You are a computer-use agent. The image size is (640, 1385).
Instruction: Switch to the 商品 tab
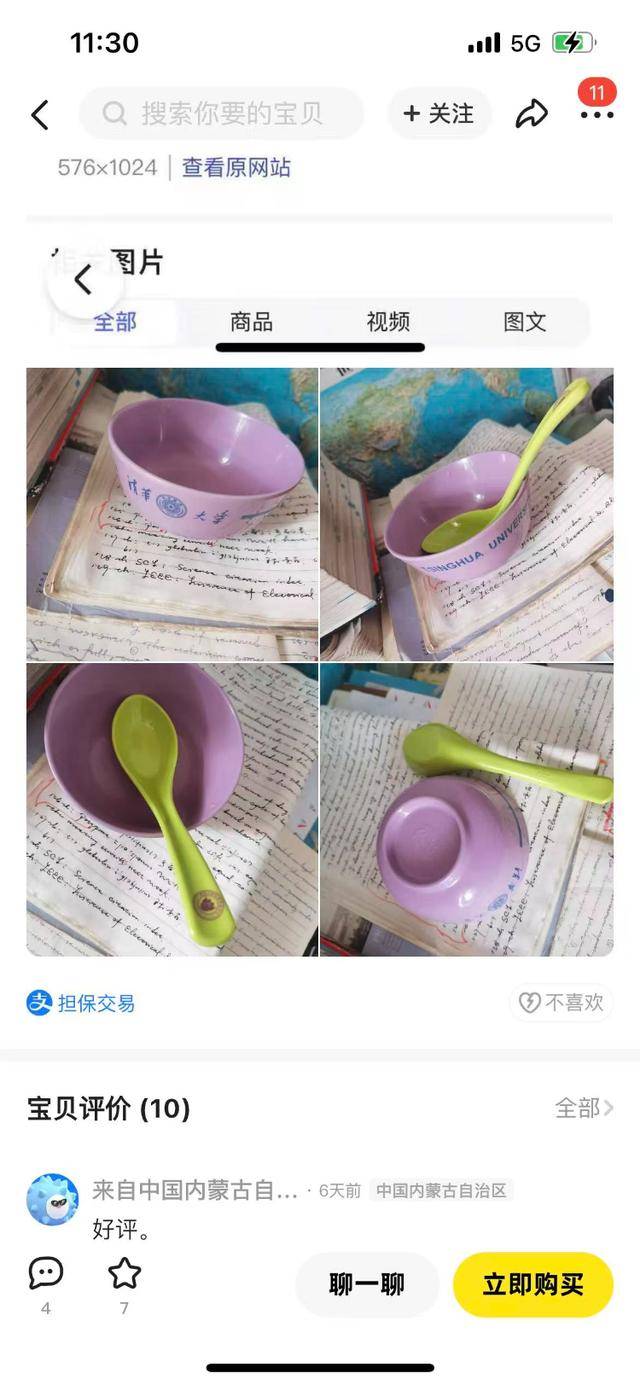click(251, 322)
